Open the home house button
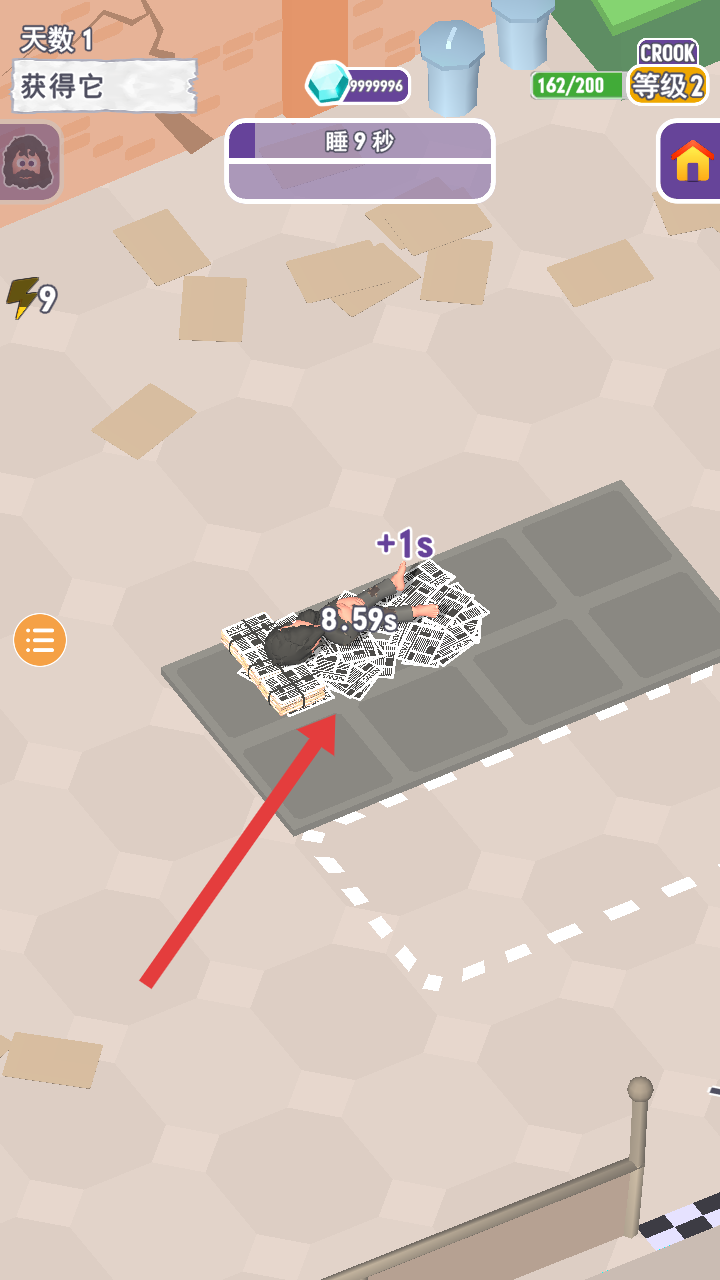This screenshot has height=1280, width=720. coord(691,161)
